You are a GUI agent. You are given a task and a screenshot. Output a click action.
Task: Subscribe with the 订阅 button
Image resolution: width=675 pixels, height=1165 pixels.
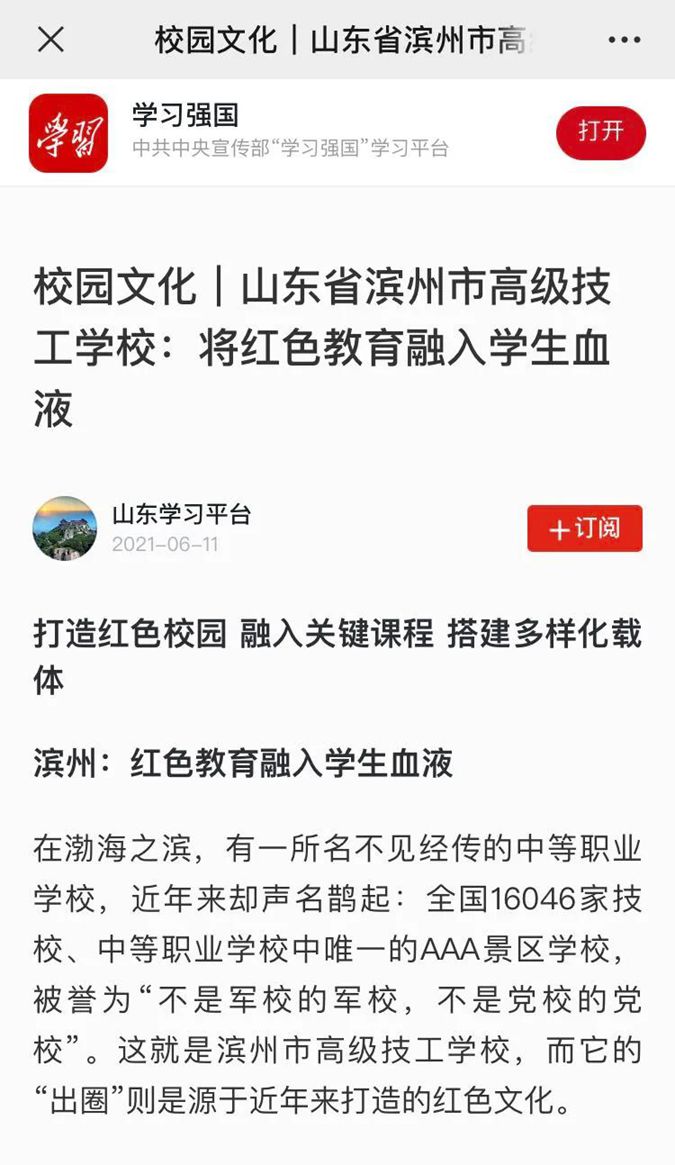pyautogui.click(x=585, y=528)
